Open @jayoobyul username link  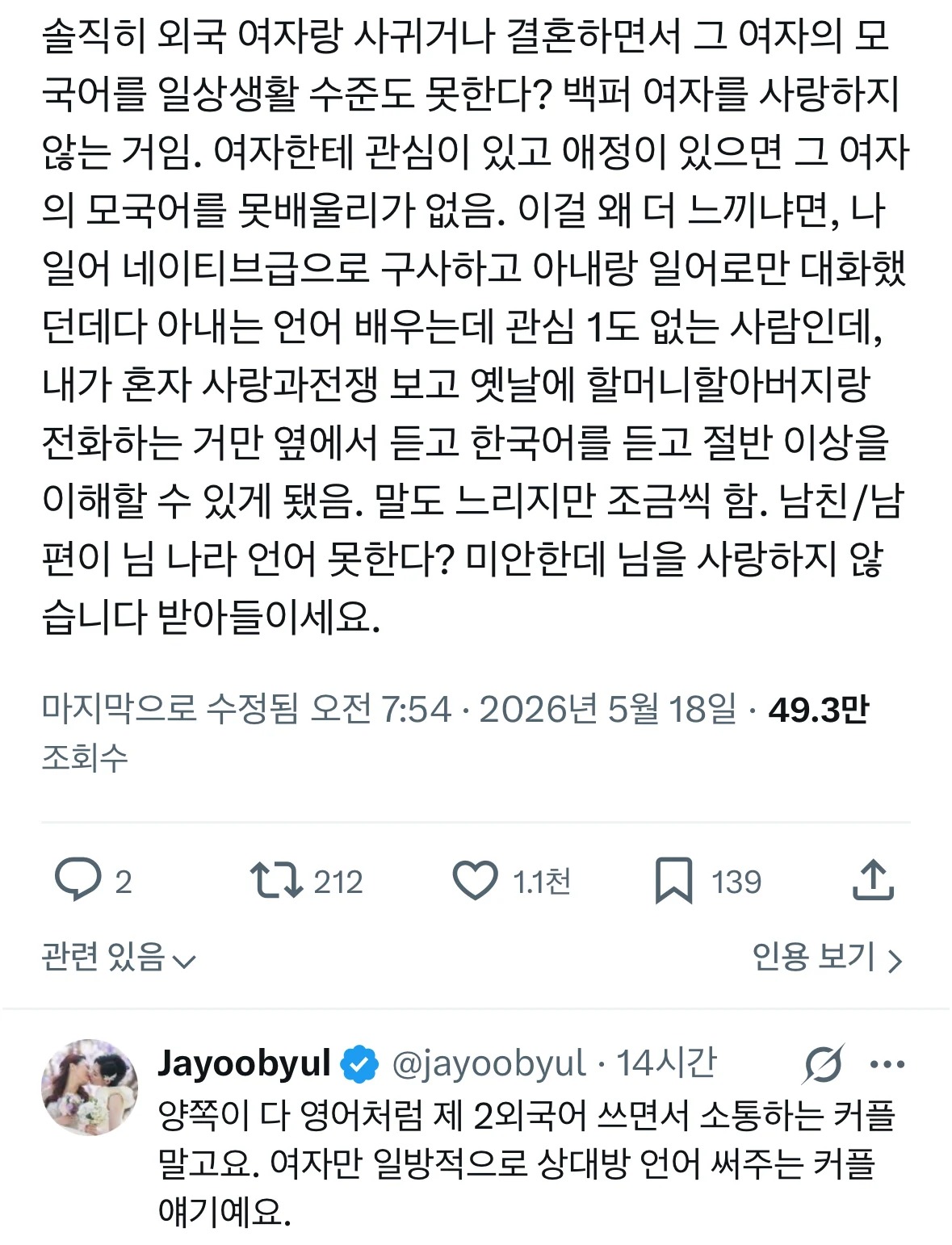pyautogui.click(x=489, y=1064)
